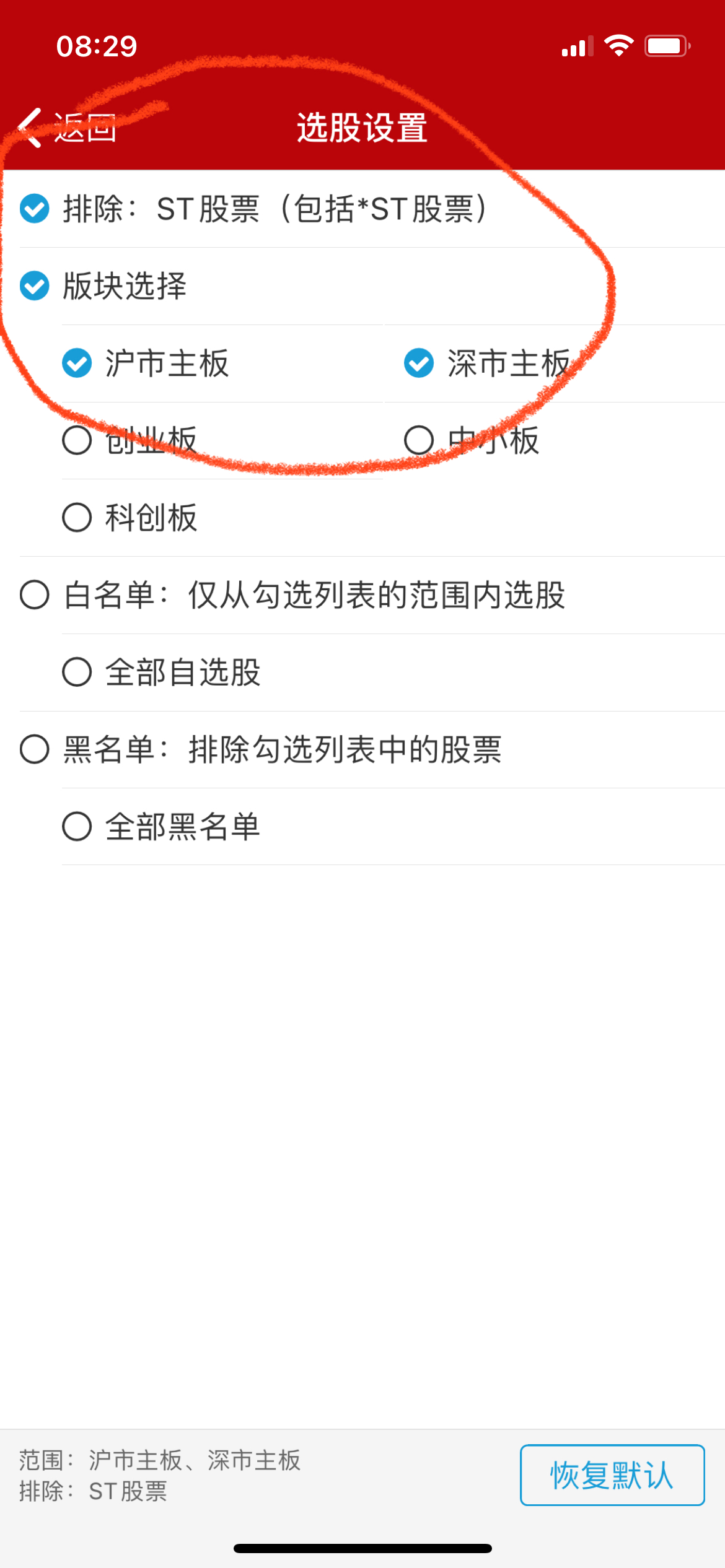Deselect 沪市主板 board
Viewport: 725px width, 1568px height.
(x=77, y=363)
